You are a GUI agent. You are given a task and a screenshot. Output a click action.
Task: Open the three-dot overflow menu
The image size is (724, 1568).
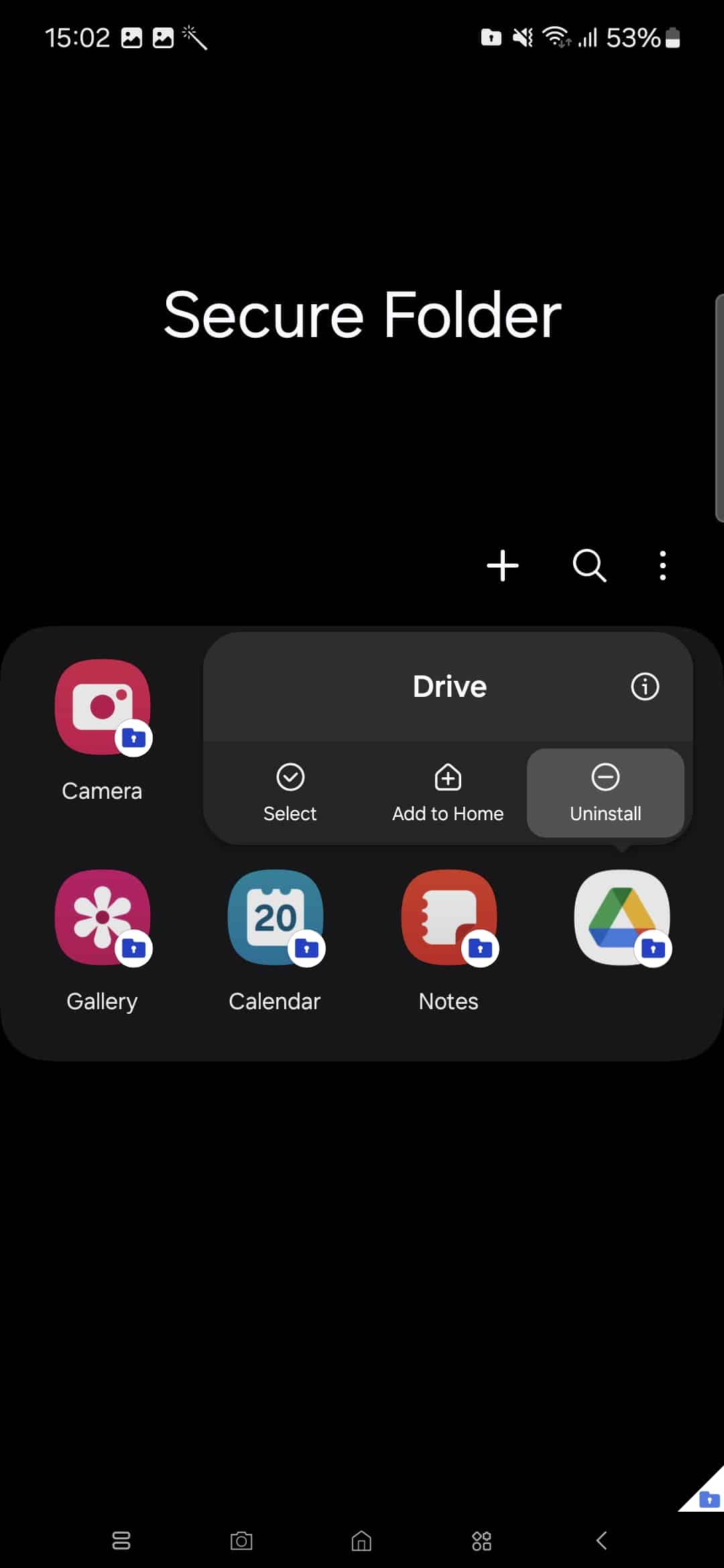click(x=662, y=566)
